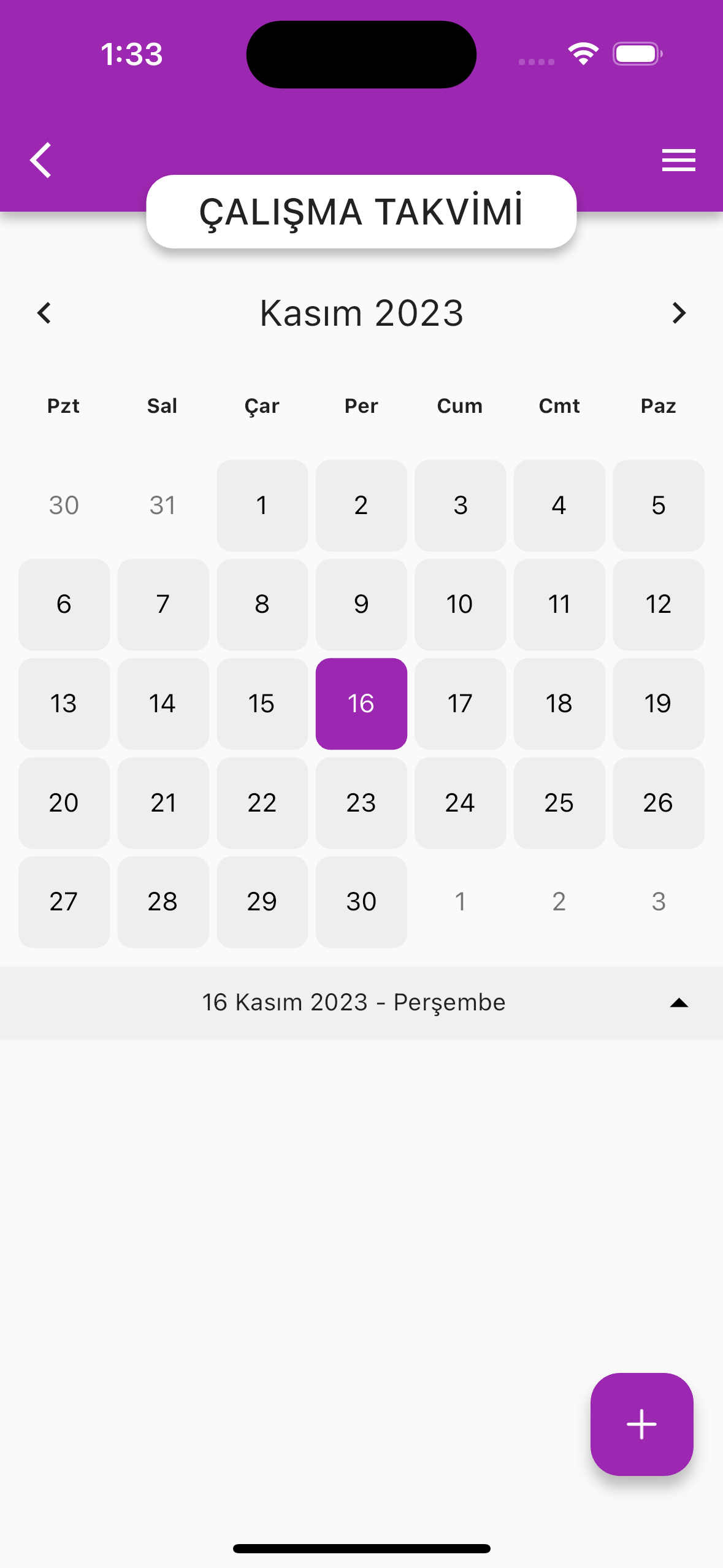This screenshot has height=1568, width=723.
Task: Go to the previous month
Action: pyautogui.click(x=44, y=313)
